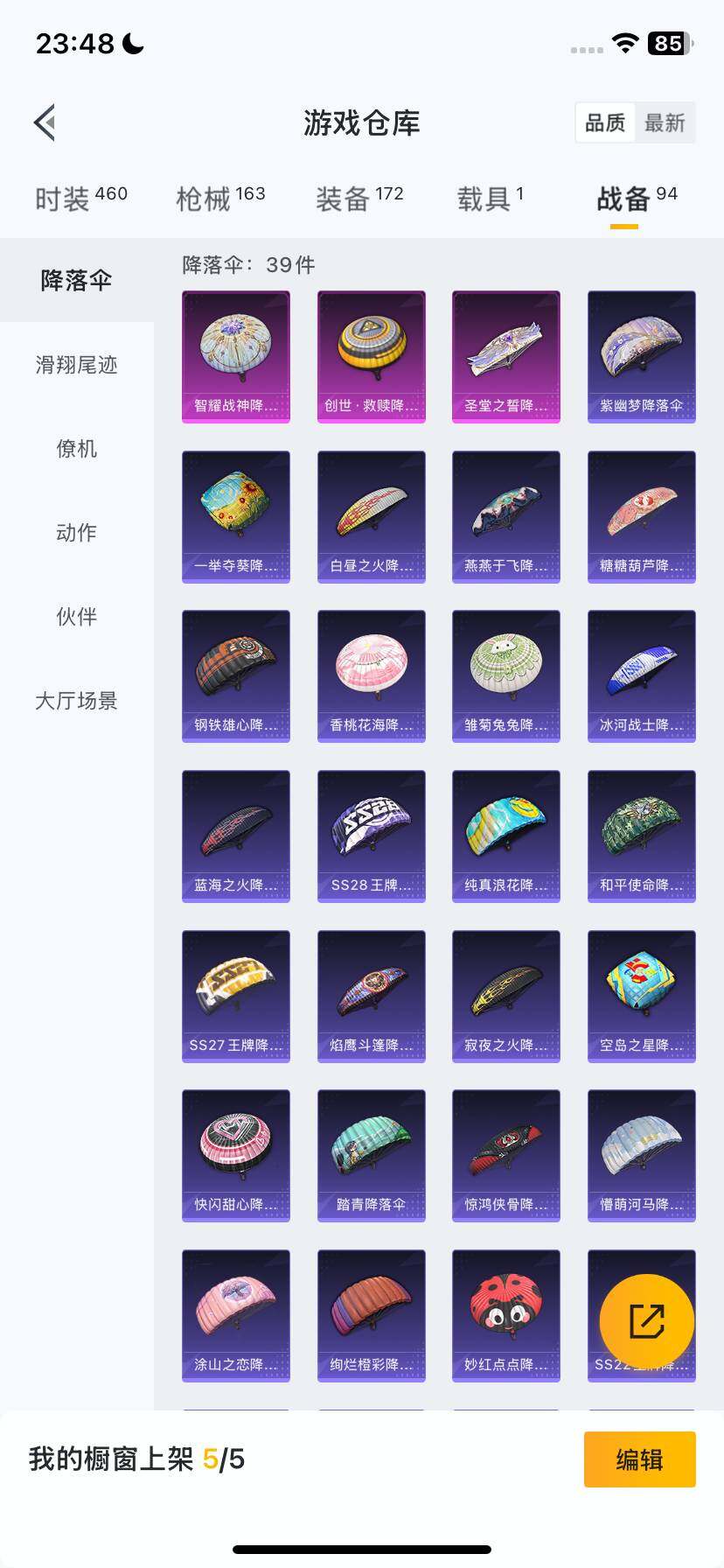Go back from 游戏仓库
This screenshot has width=724, height=1568.
click(45, 122)
